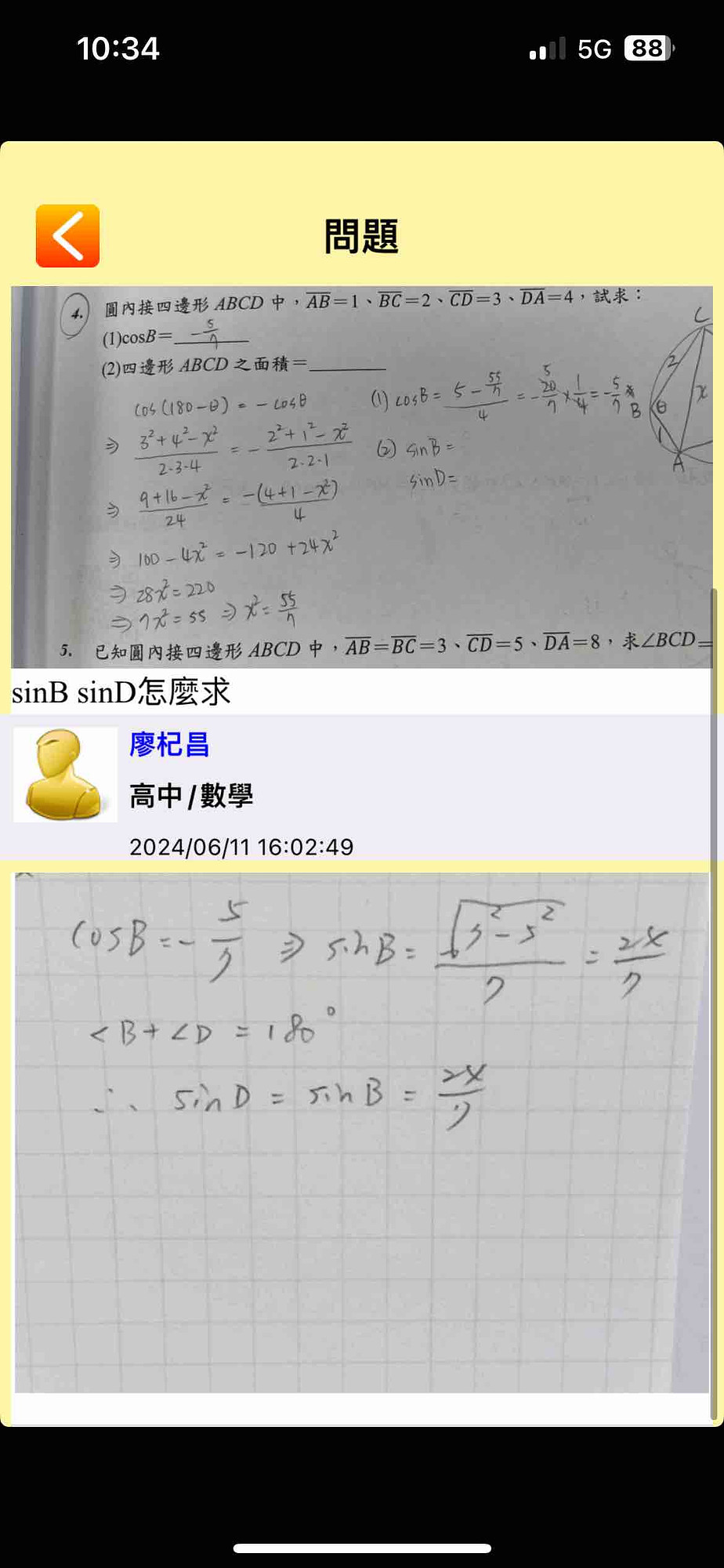The height and width of the screenshot is (1568, 724).
Task: Open the handwritten sinB answer image
Action: [x=361, y=1131]
